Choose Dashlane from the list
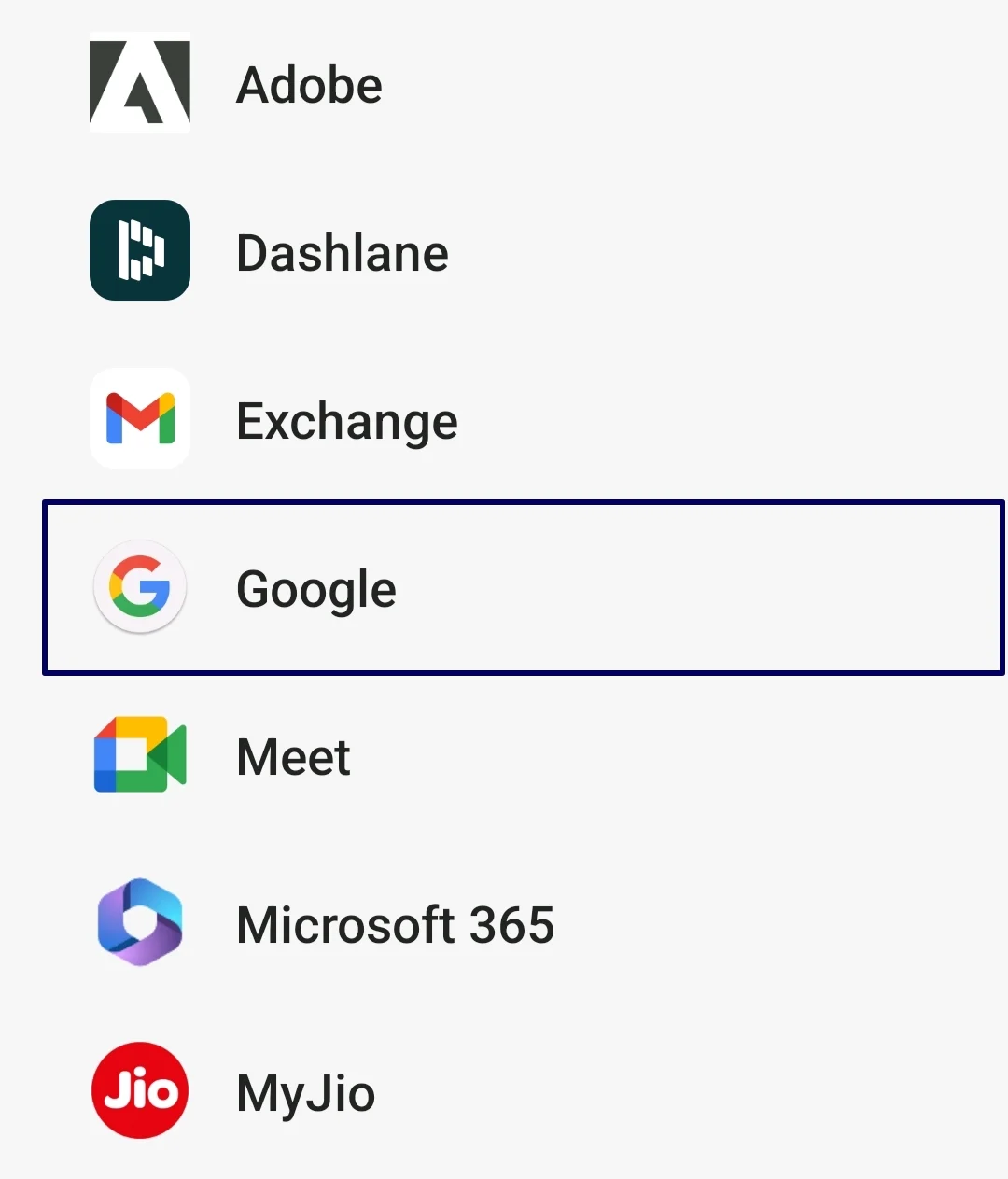 tap(342, 253)
